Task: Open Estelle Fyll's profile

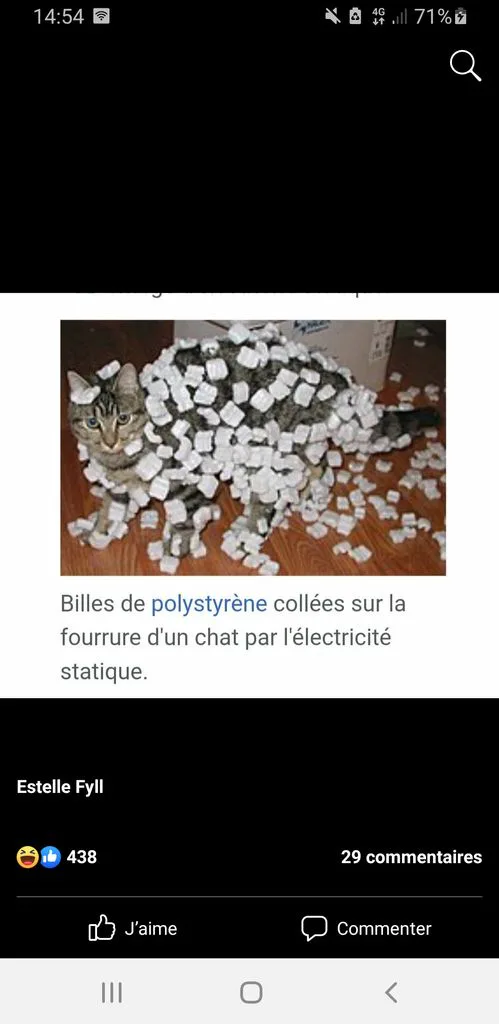Action: 60,787
